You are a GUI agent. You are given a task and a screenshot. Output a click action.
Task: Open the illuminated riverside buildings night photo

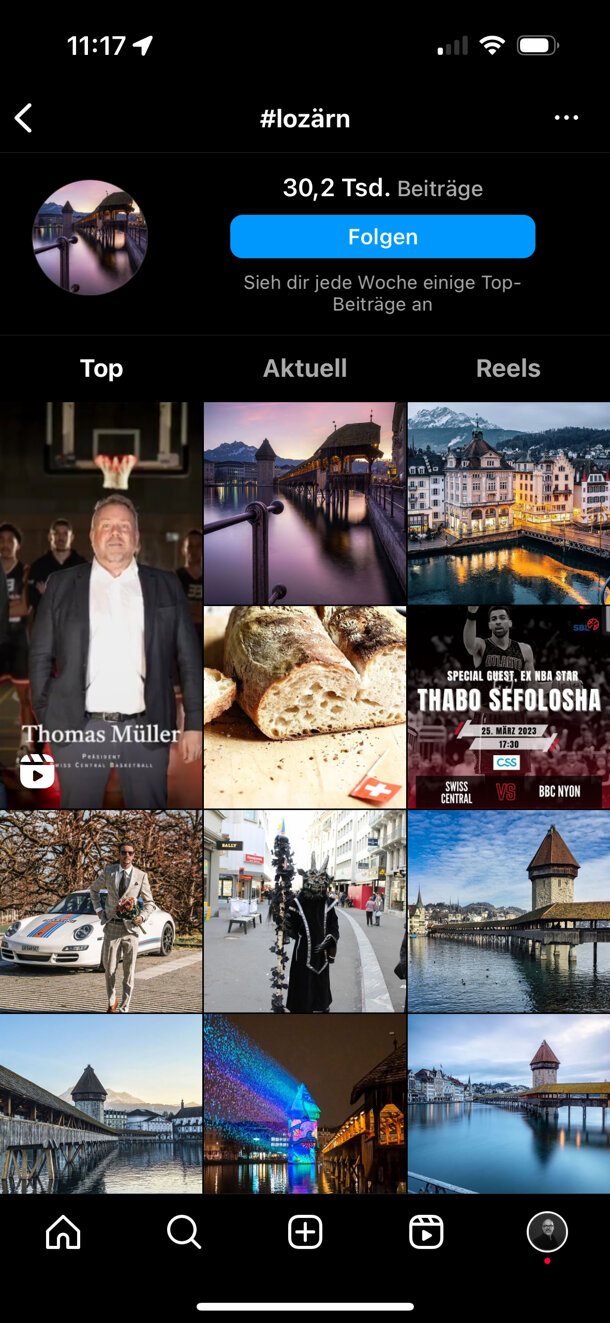[x=508, y=503]
